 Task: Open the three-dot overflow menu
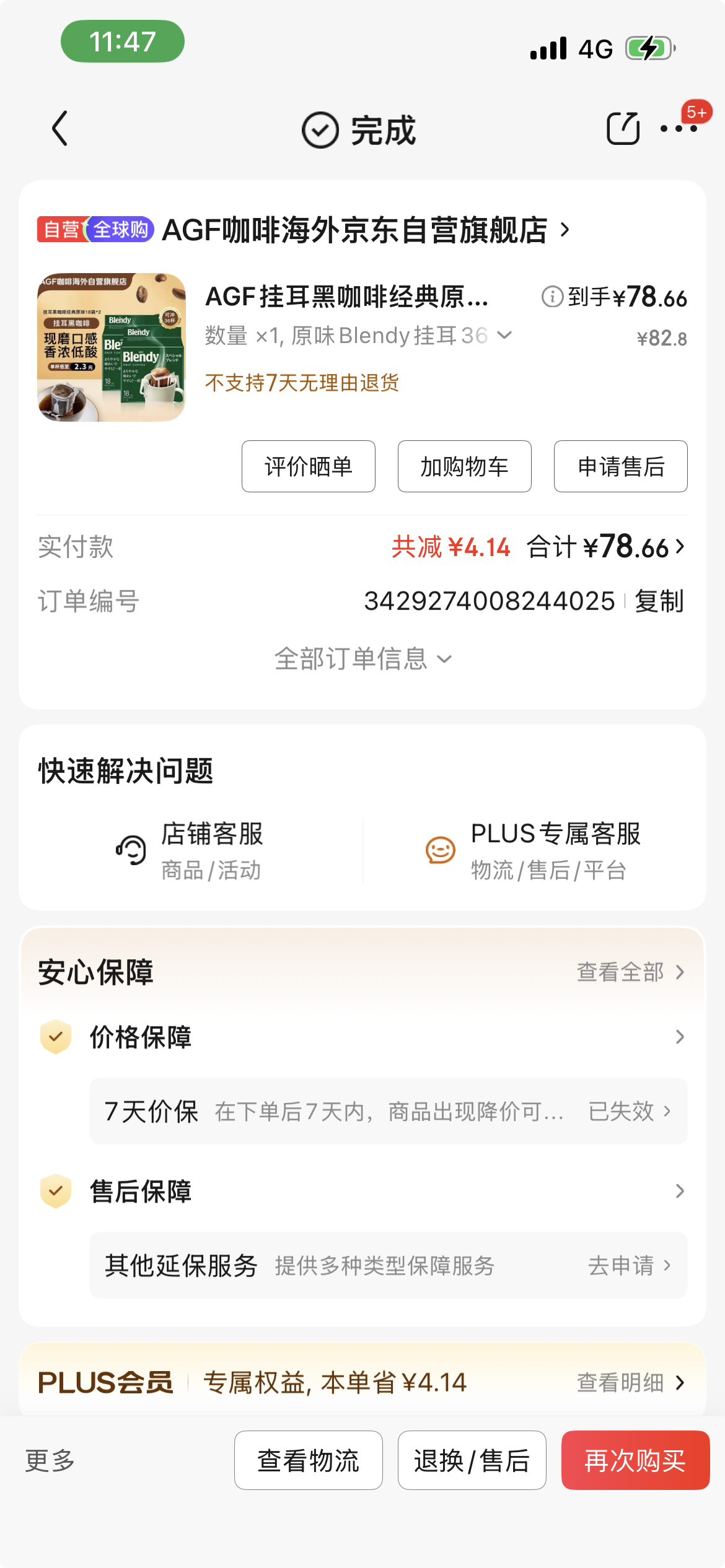tap(678, 129)
